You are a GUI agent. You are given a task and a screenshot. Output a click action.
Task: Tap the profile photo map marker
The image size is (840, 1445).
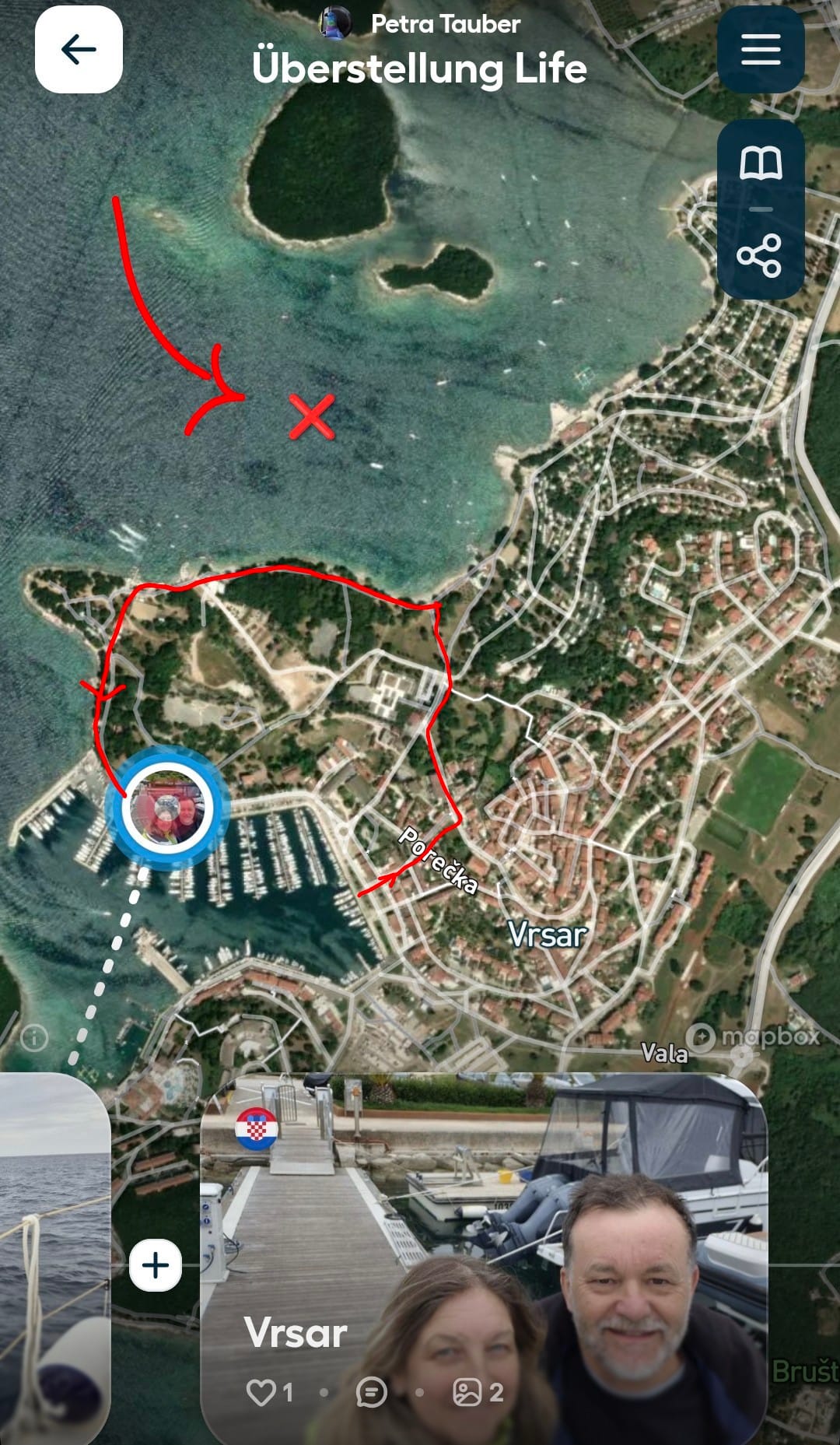(167, 807)
